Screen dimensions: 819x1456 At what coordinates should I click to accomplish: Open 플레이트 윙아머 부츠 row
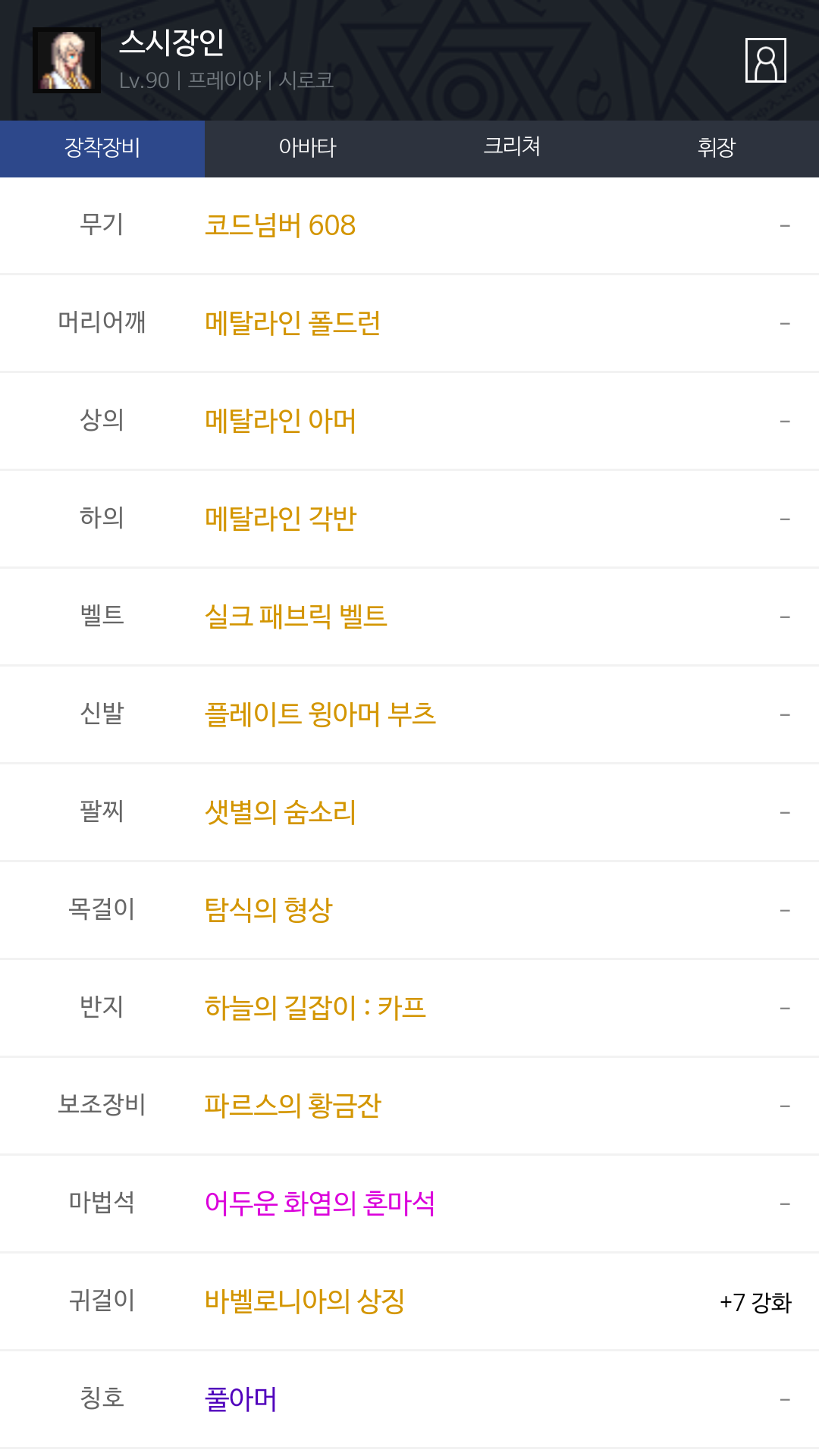[x=409, y=714]
